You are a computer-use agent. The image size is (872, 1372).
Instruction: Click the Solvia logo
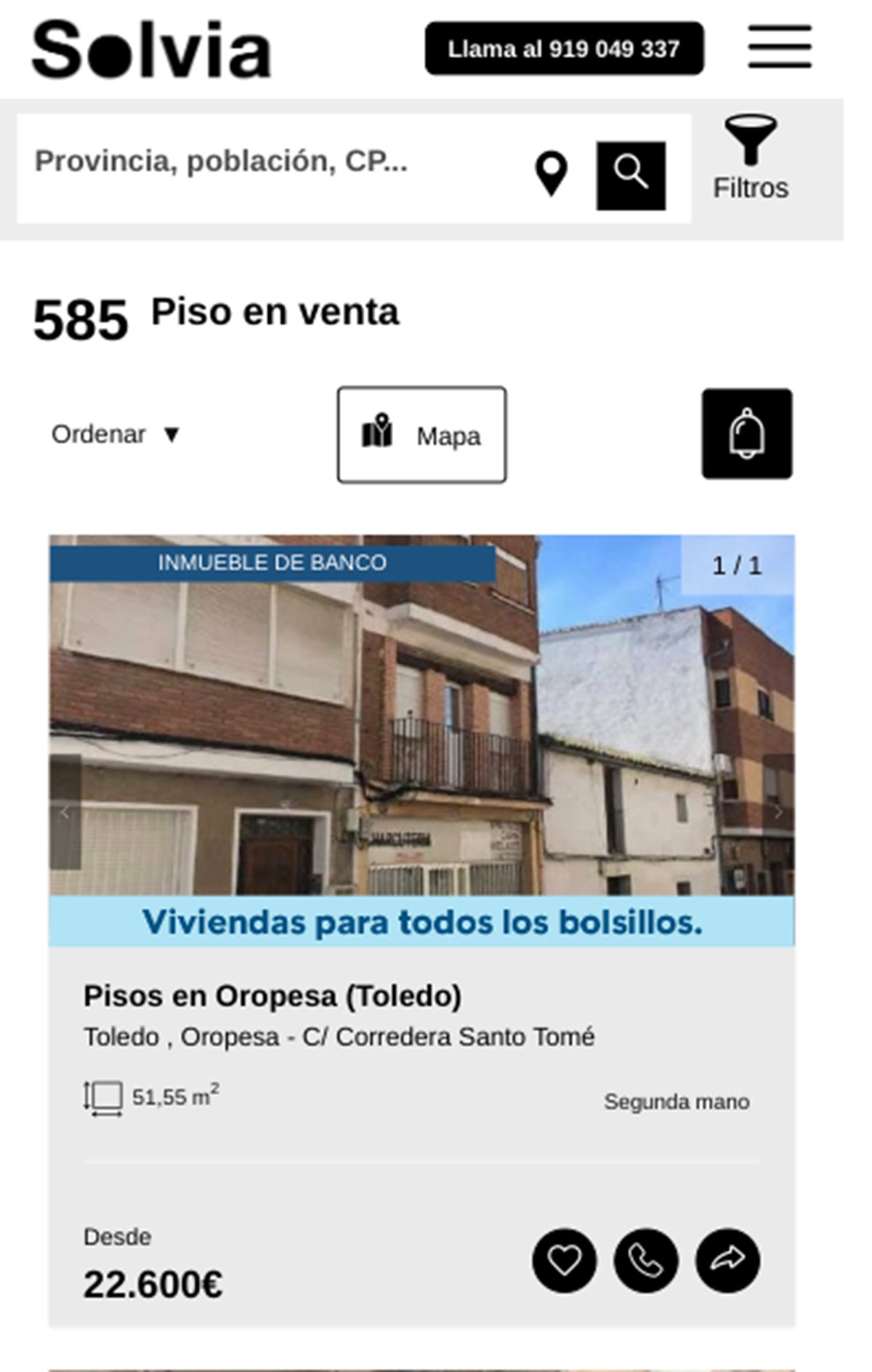(x=151, y=47)
